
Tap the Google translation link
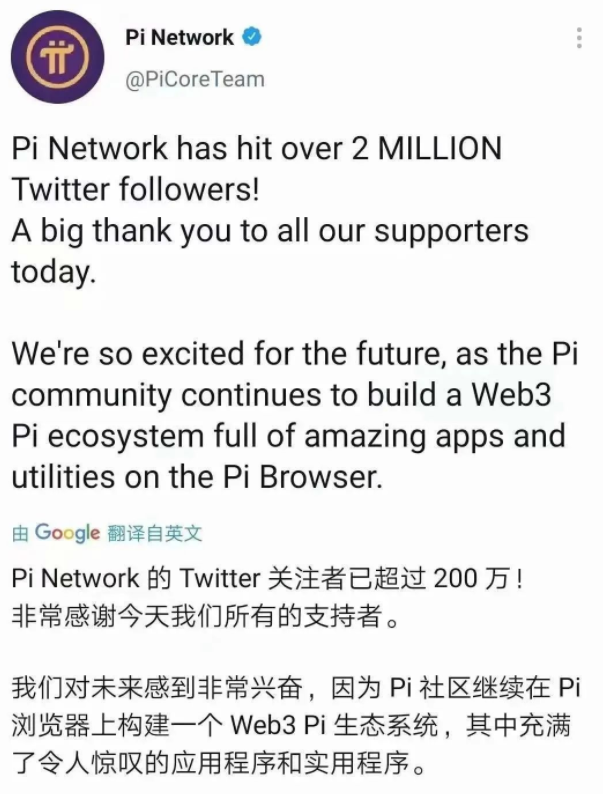tap(107, 533)
